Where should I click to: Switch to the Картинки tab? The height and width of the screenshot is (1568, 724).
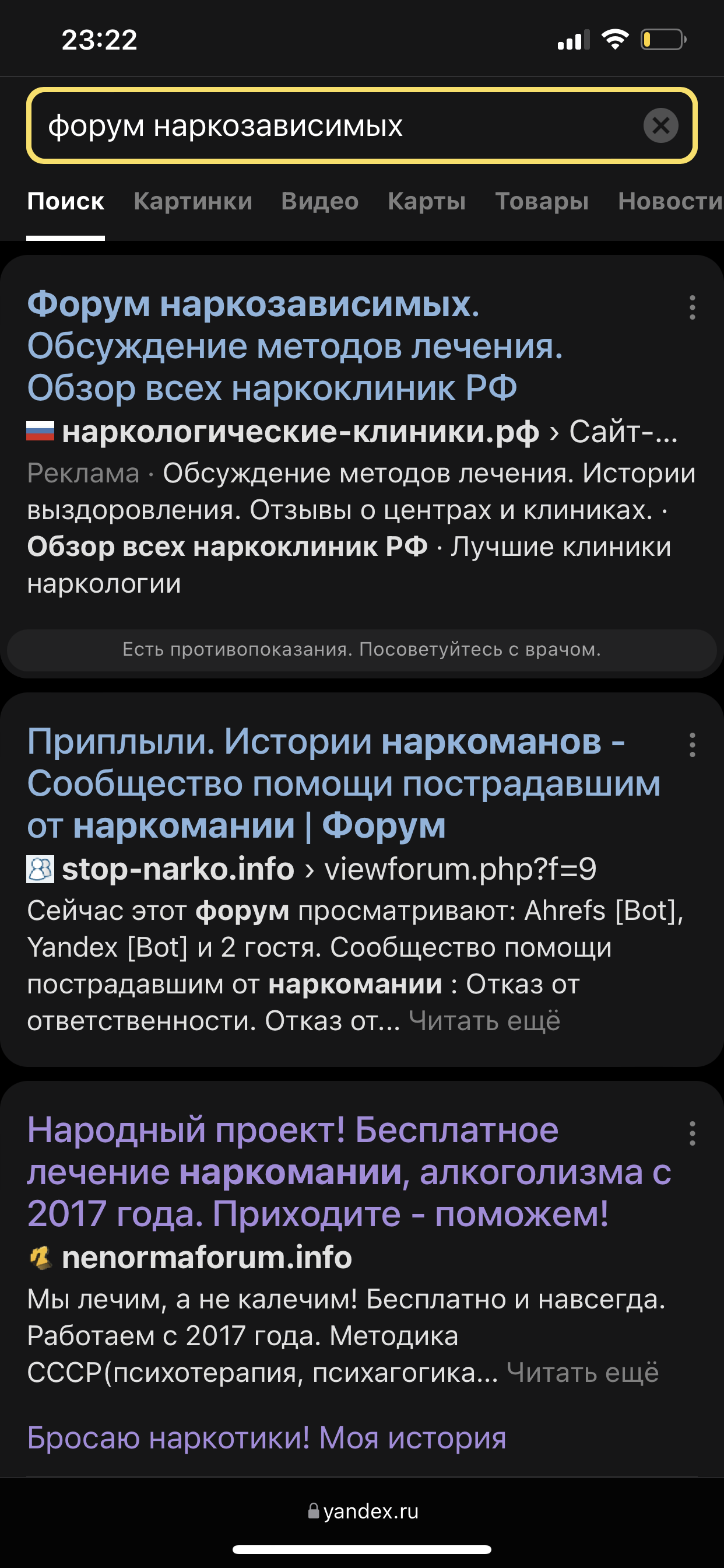(x=193, y=201)
